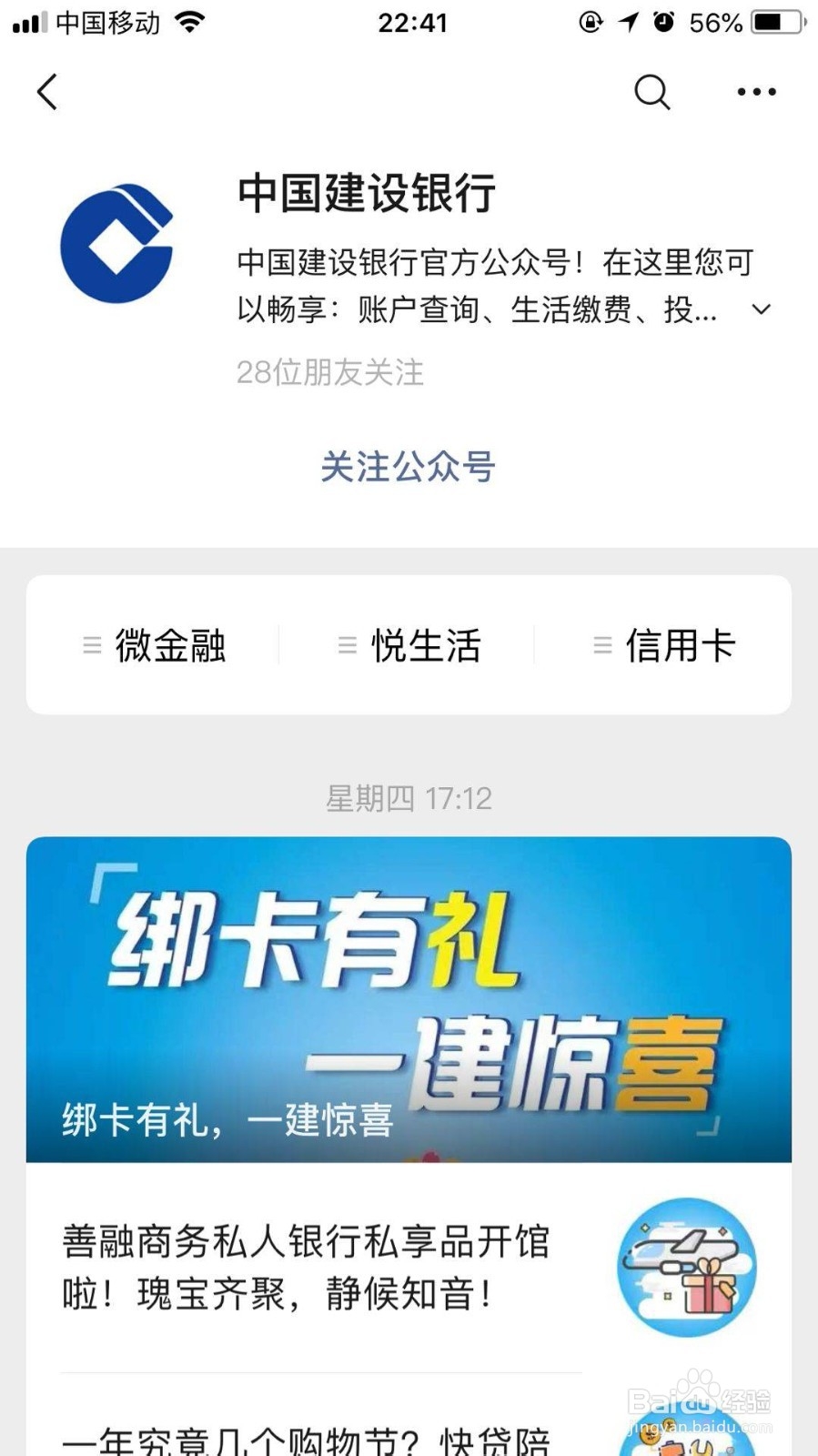Tap the menu icon beside 悦生活
The width and height of the screenshot is (818, 1456).
point(346,646)
